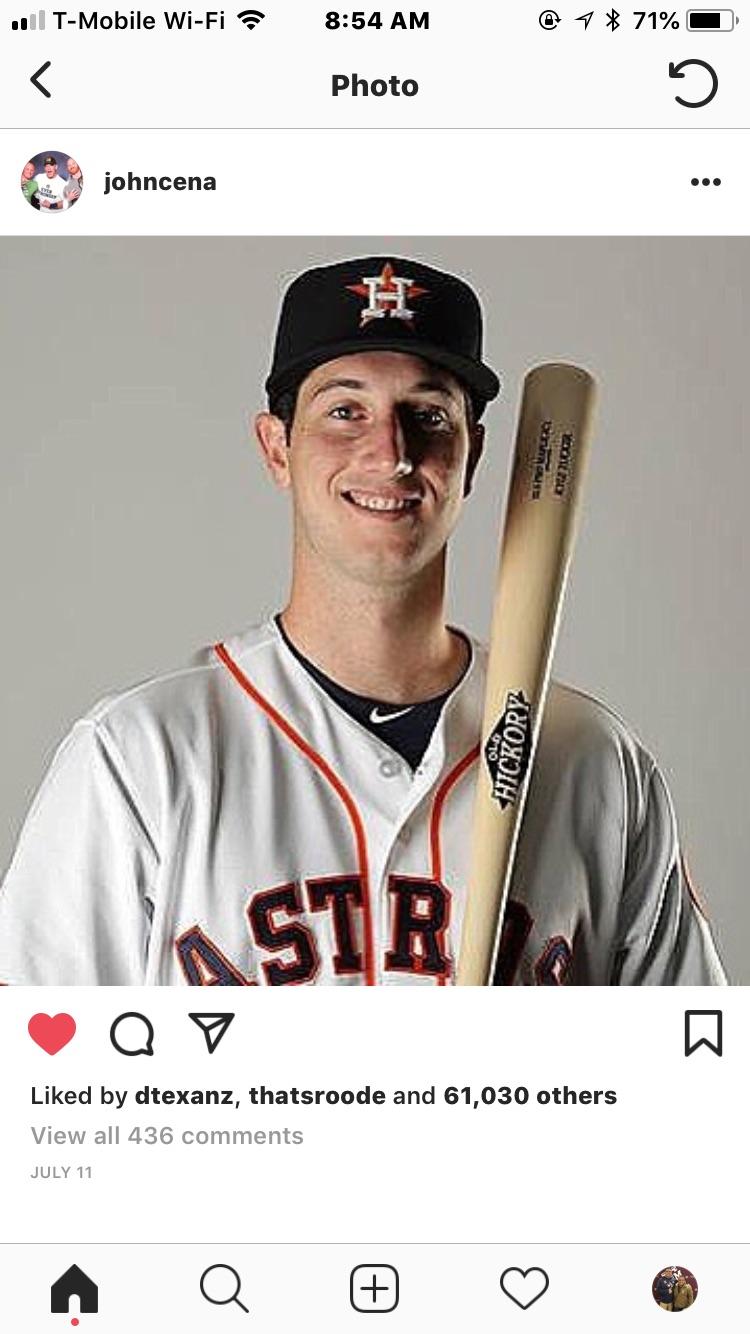Bookmark this post

click(703, 1033)
